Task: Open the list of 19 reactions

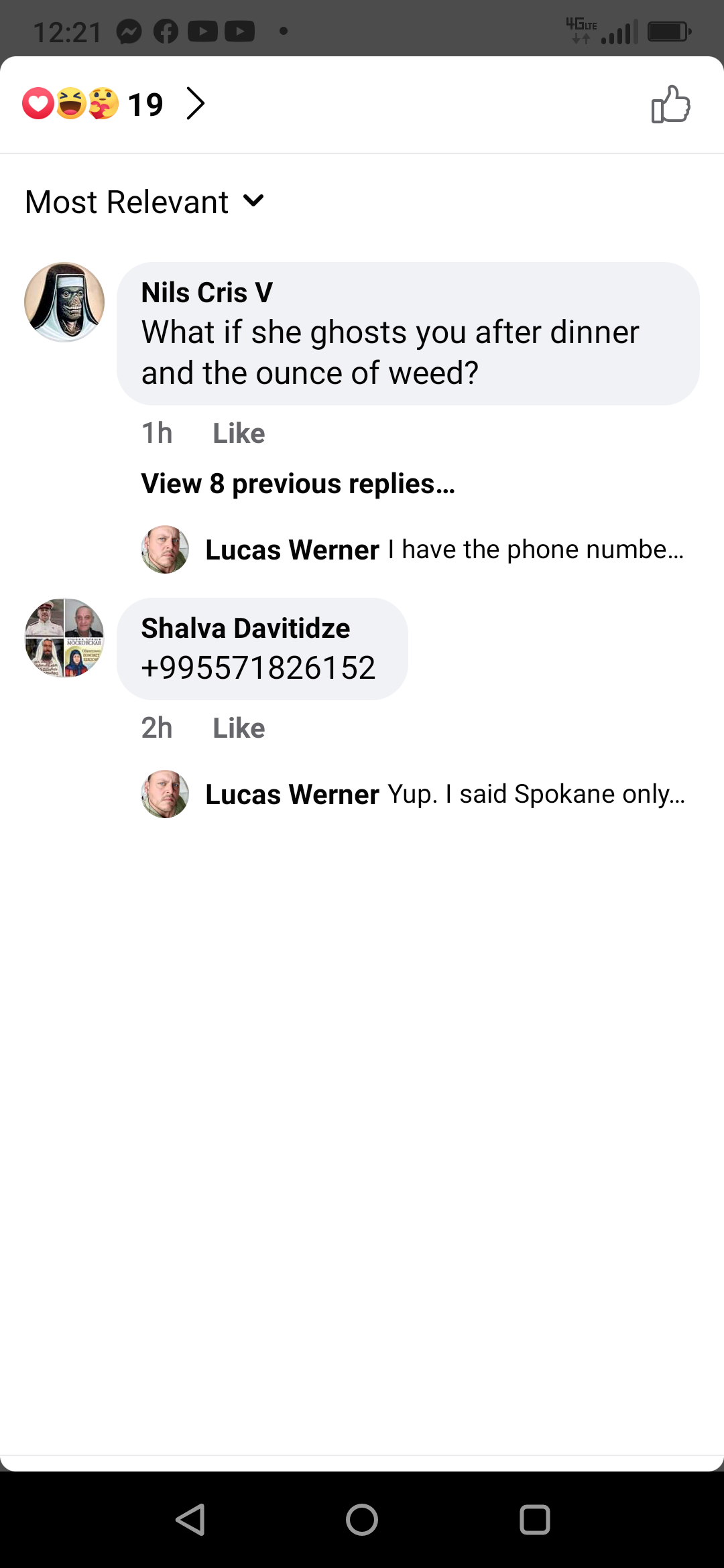Action: pyautogui.click(x=114, y=104)
